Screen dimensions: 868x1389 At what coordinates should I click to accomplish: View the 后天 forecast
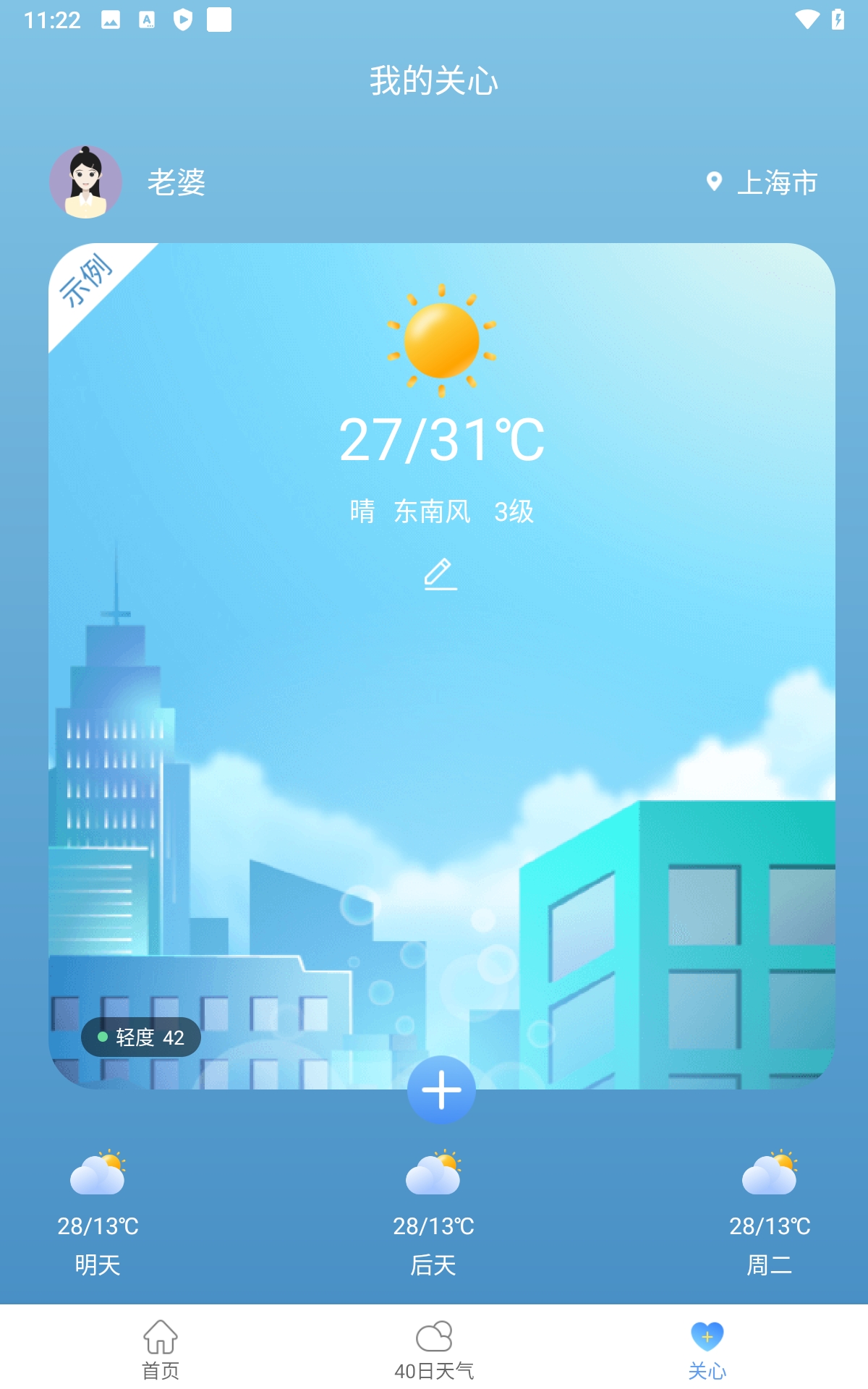pos(433,1213)
